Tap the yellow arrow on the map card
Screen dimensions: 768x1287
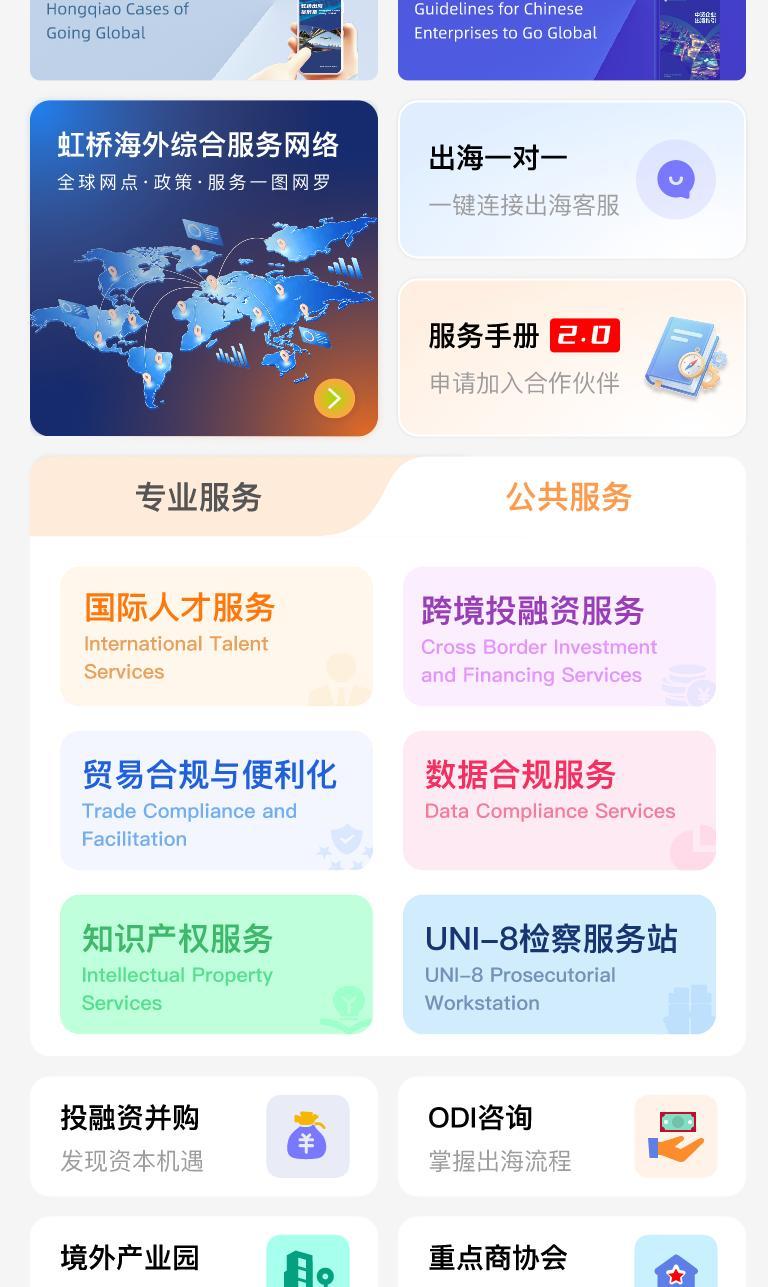[334, 398]
